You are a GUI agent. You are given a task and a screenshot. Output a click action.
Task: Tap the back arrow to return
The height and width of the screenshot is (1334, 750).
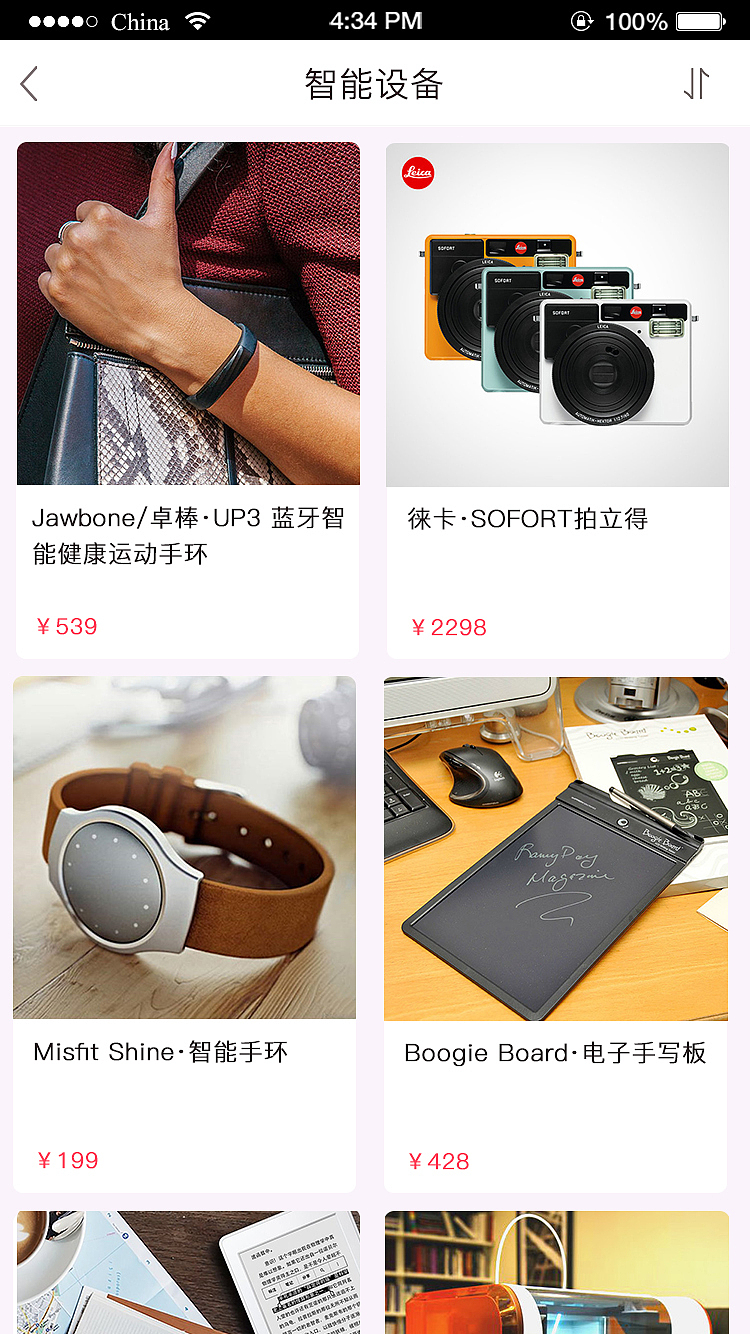click(28, 83)
